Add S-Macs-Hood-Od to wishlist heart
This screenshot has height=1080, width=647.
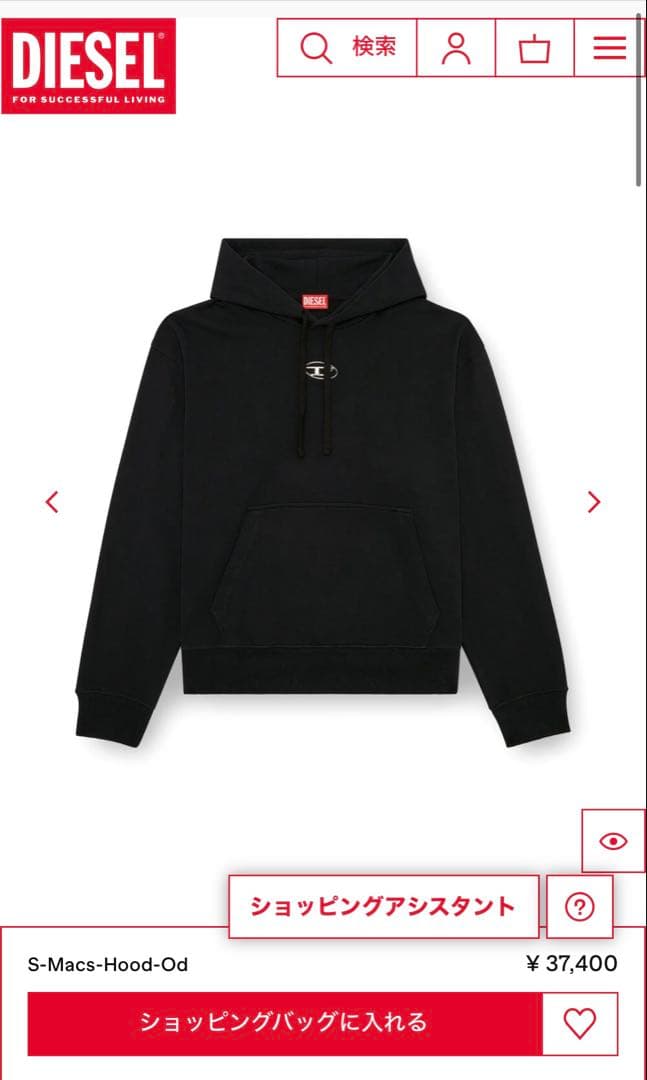pos(579,1022)
